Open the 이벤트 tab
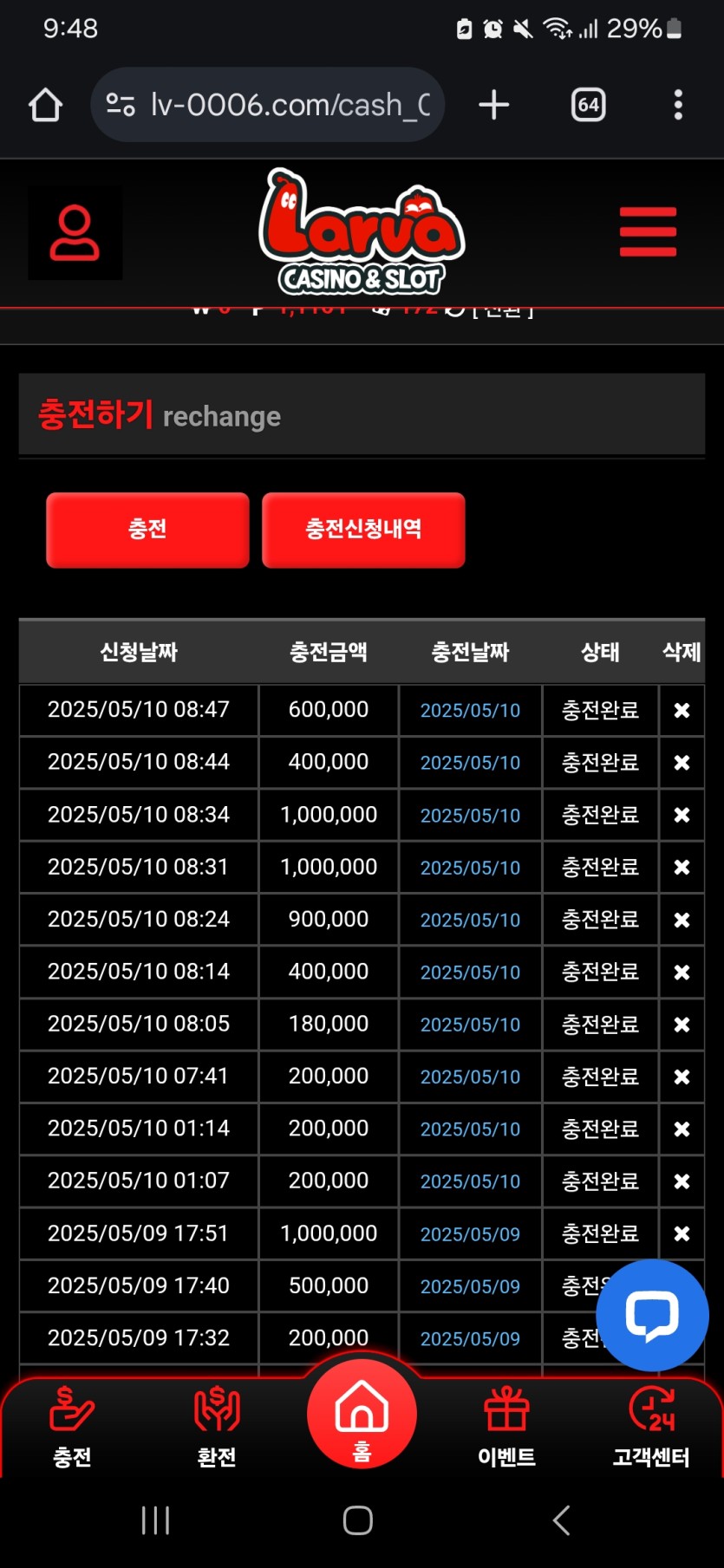This screenshot has width=724, height=1568. (506, 1428)
